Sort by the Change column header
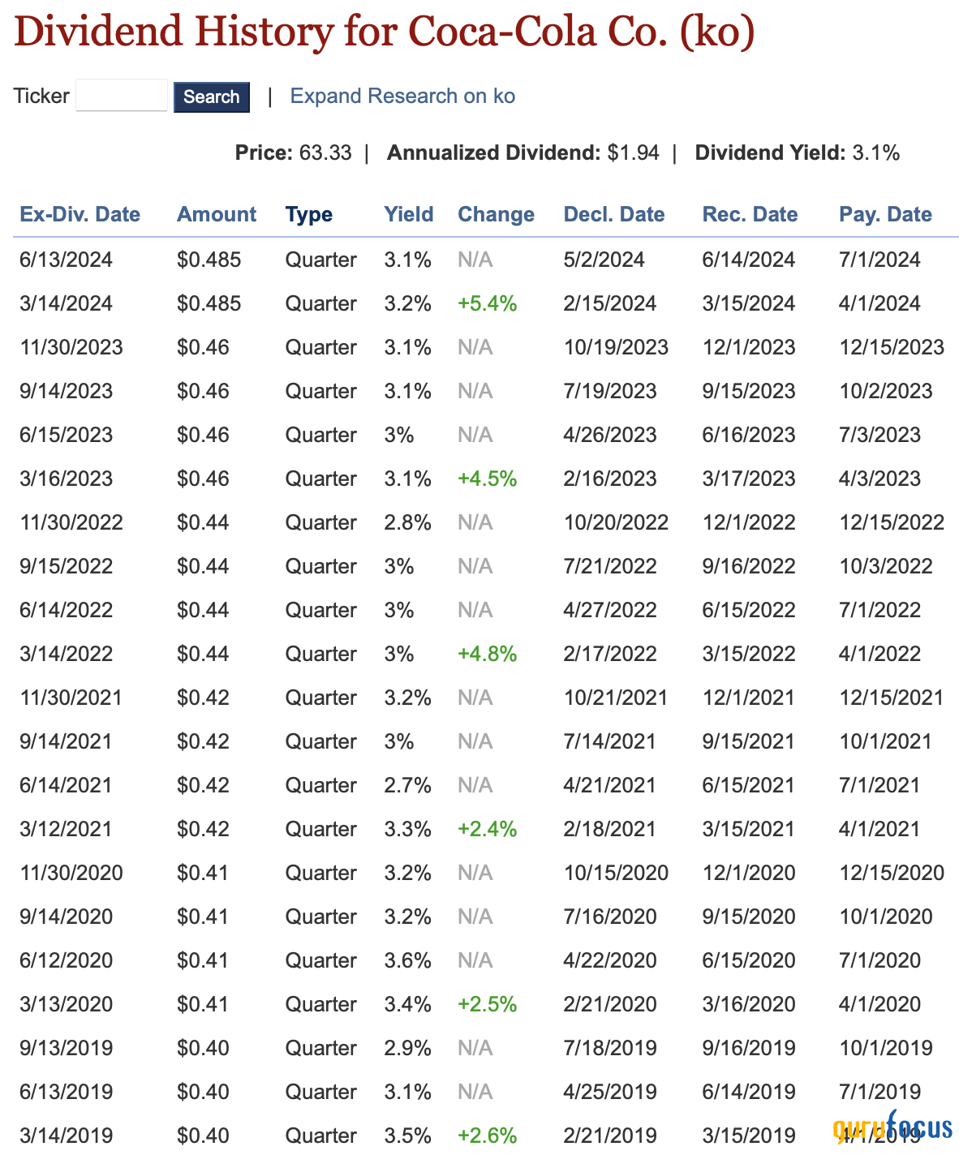 (x=496, y=214)
